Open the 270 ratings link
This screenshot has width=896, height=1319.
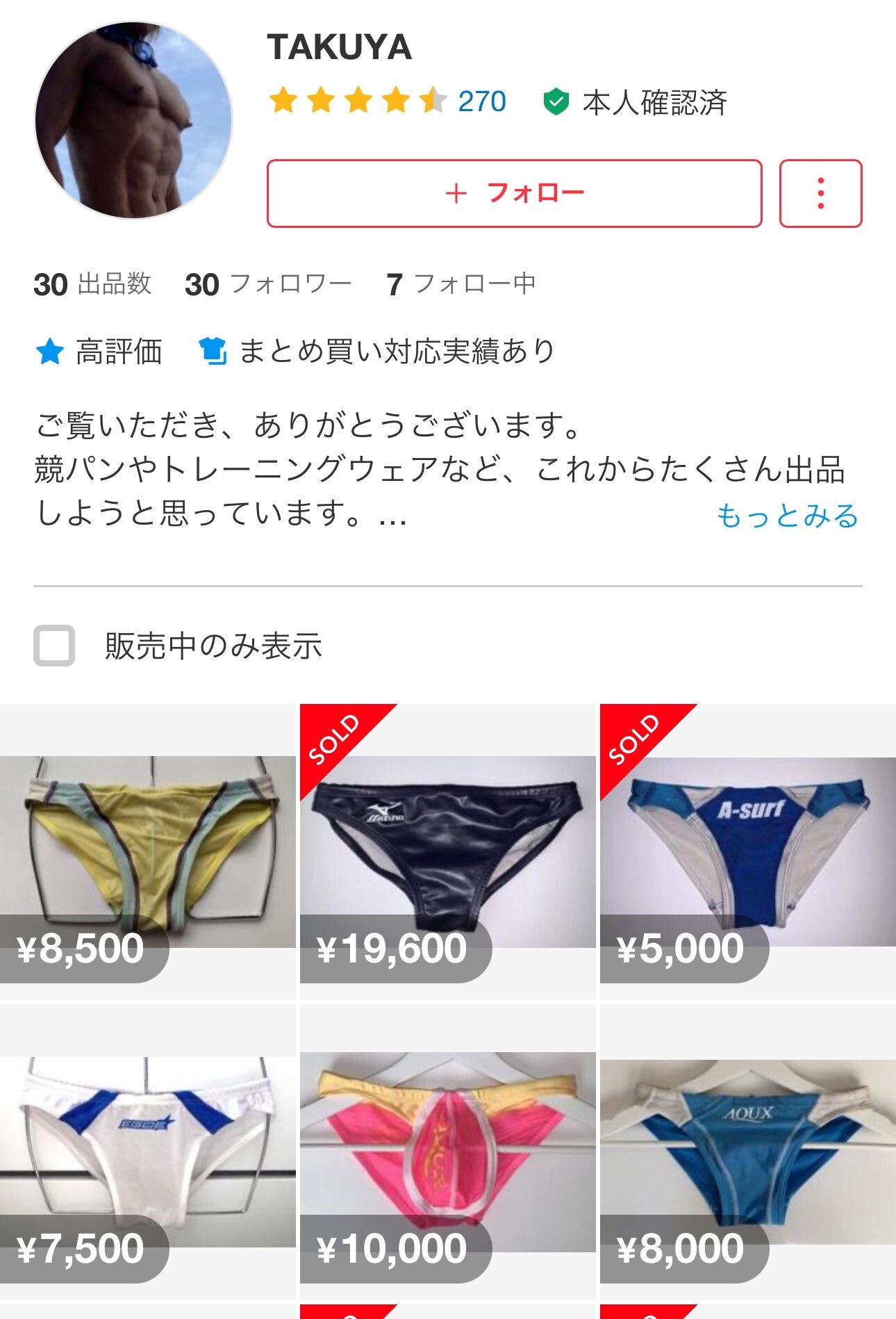point(482,101)
